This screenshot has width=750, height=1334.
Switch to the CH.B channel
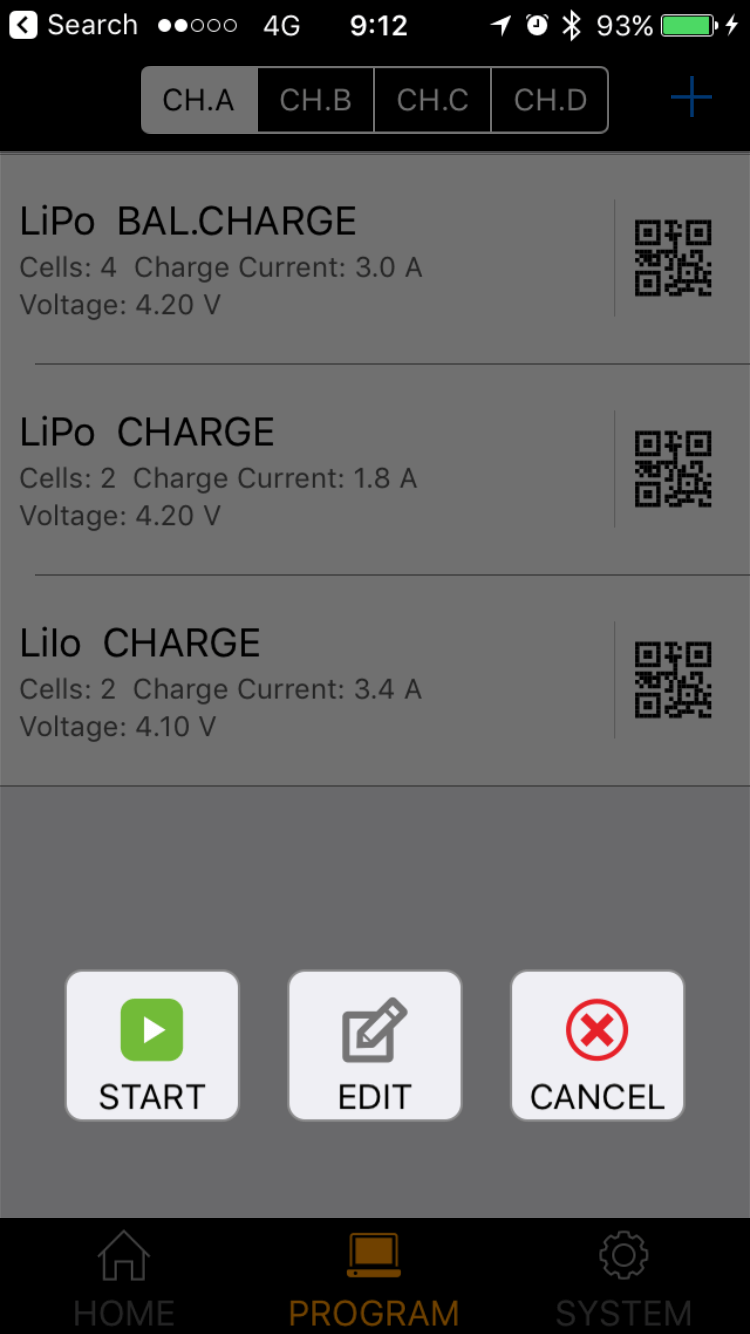click(316, 100)
